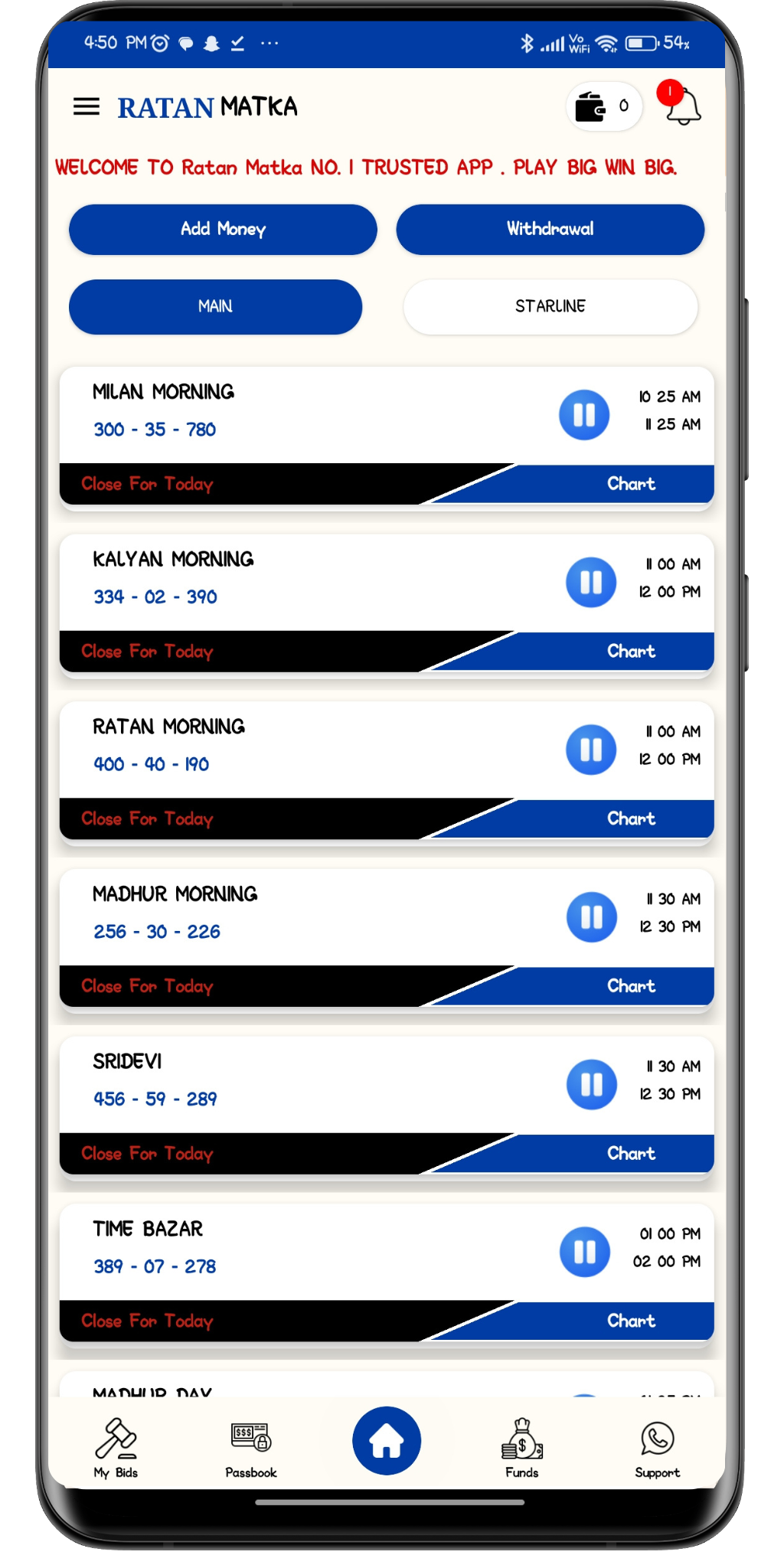The height and width of the screenshot is (1568, 784).
Task: Open the hamburger navigation menu
Action: click(x=85, y=106)
